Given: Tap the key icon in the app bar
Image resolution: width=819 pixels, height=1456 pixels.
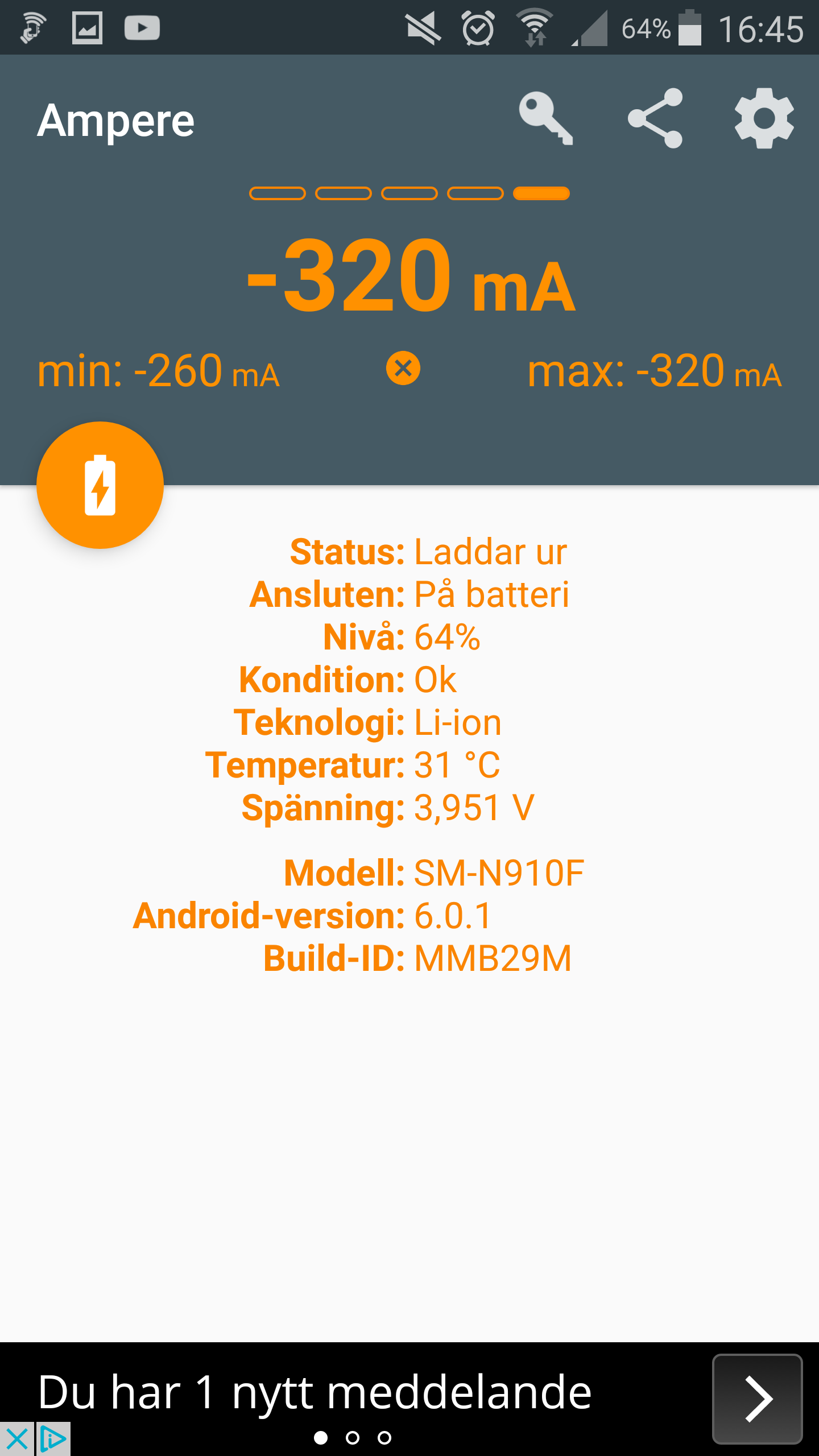Looking at the screenshot, I should (x=546, y=118).
